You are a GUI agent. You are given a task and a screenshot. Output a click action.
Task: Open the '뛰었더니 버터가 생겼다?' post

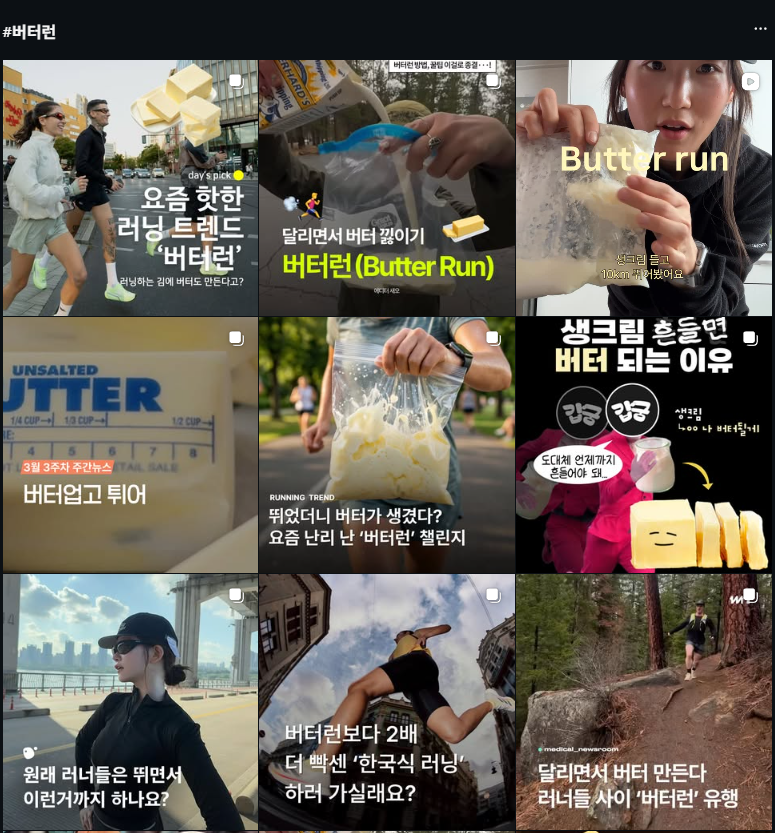coord(387,445)
